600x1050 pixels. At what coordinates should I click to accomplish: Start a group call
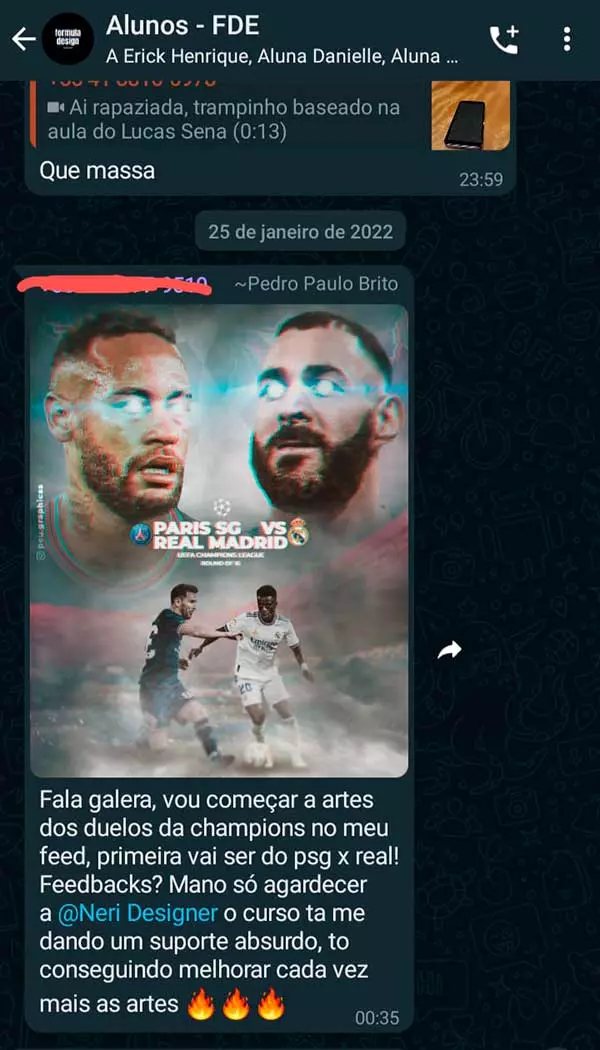504,39
